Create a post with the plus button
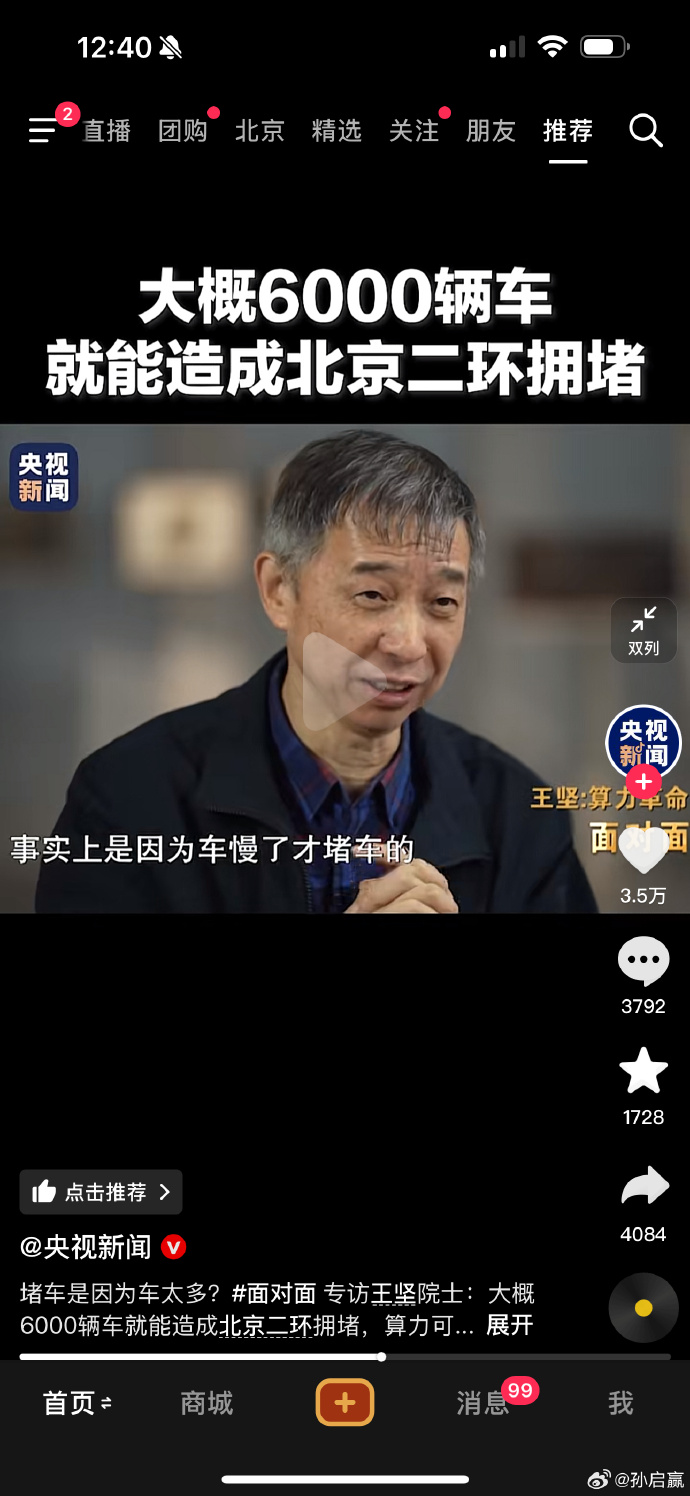Viewport: 690px width, 1496px height. tap(345, 1403)
